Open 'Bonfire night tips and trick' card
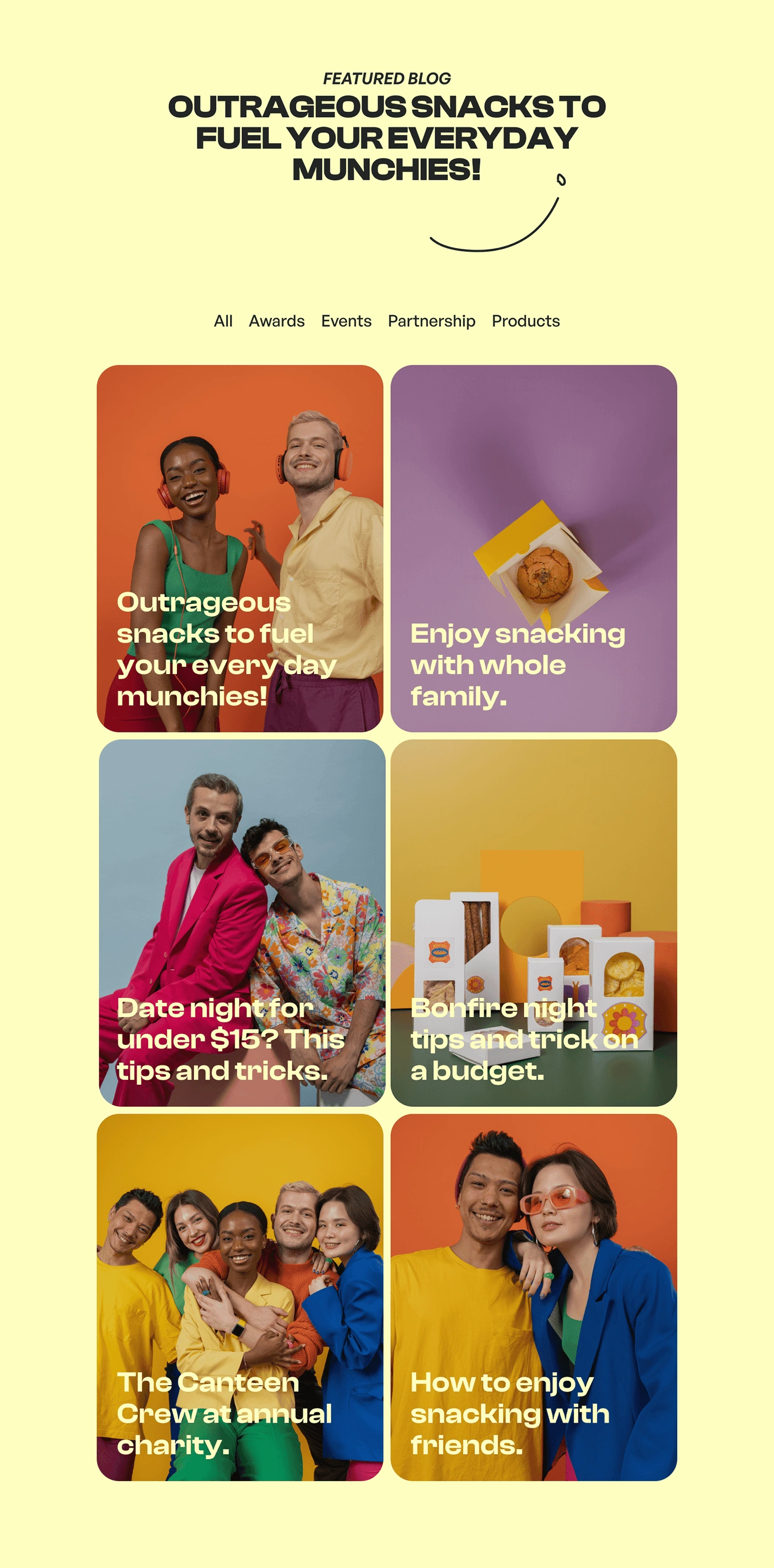774x1568 pixels. 534,922
